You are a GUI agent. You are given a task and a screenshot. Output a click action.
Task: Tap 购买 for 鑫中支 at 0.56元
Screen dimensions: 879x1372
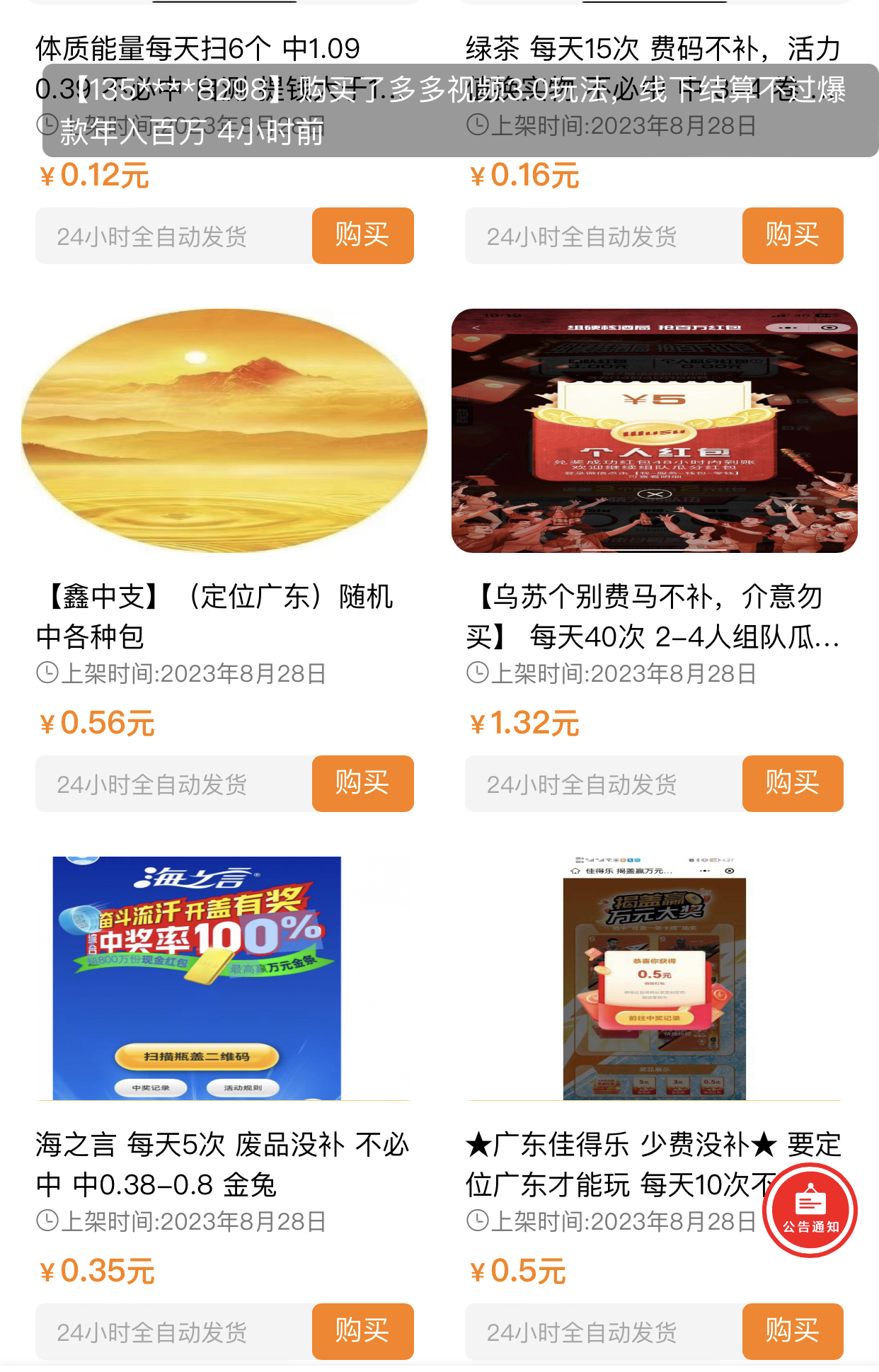362,783
